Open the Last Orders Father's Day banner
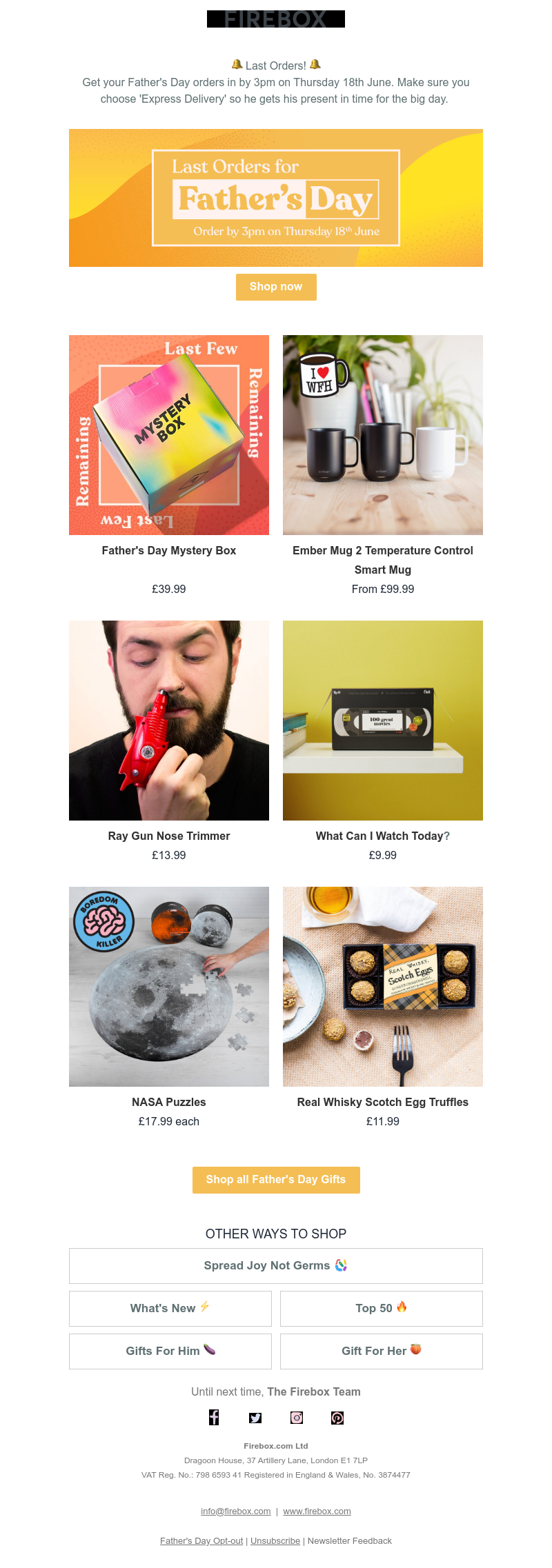The image size is (552, 1568). pos(276,198)
